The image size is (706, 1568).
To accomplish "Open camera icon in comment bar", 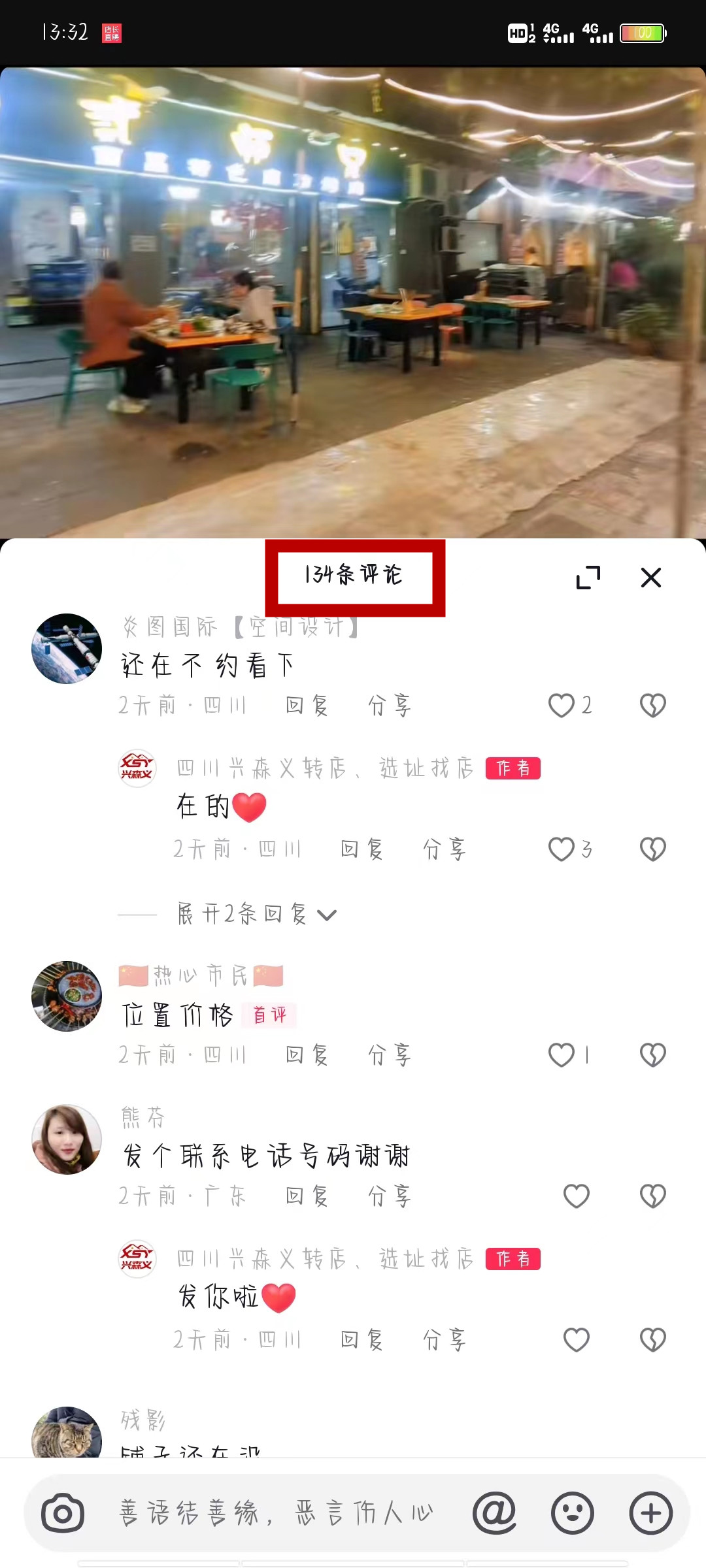I will click(63, 1513).
